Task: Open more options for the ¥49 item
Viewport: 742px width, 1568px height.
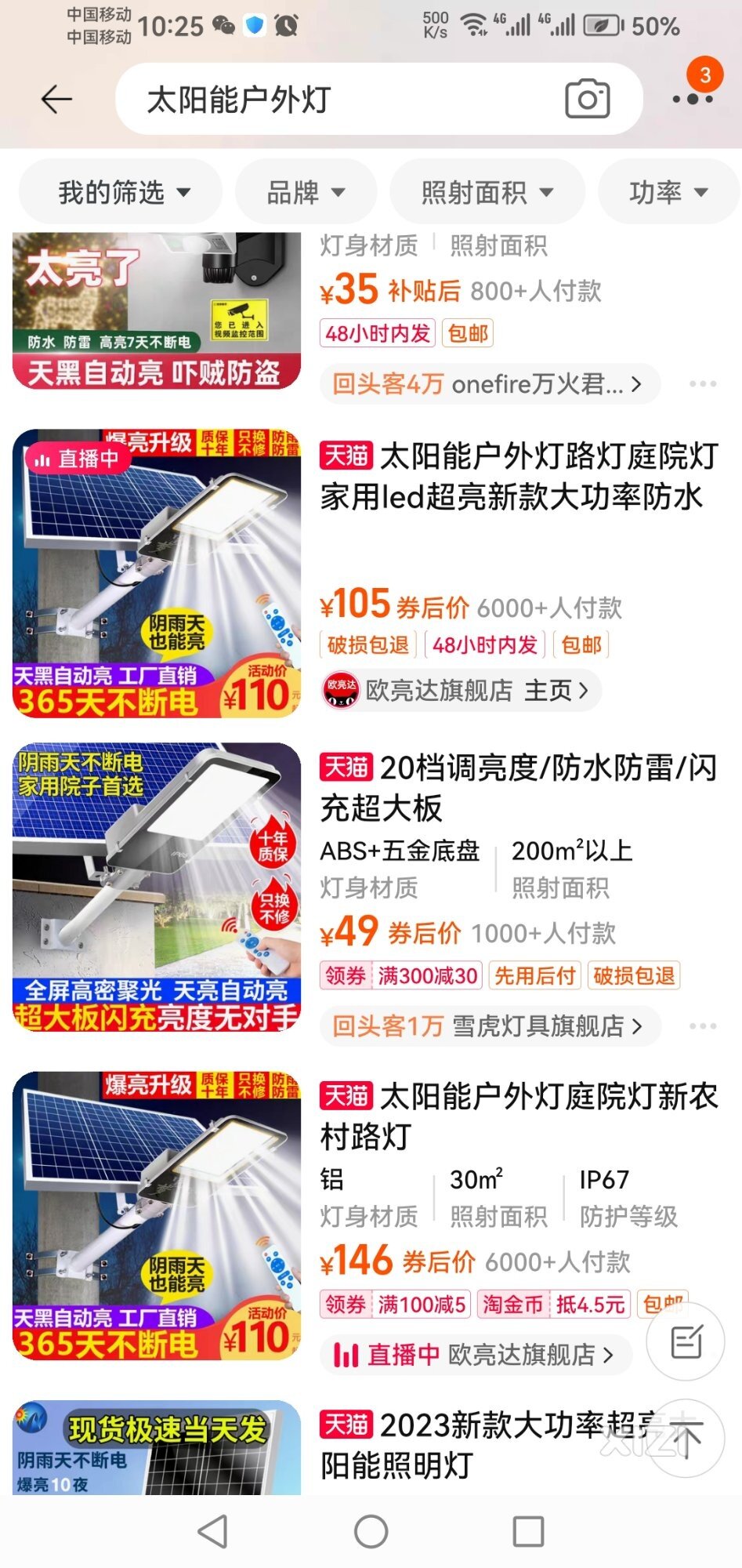Action: tap(702, 1026)
